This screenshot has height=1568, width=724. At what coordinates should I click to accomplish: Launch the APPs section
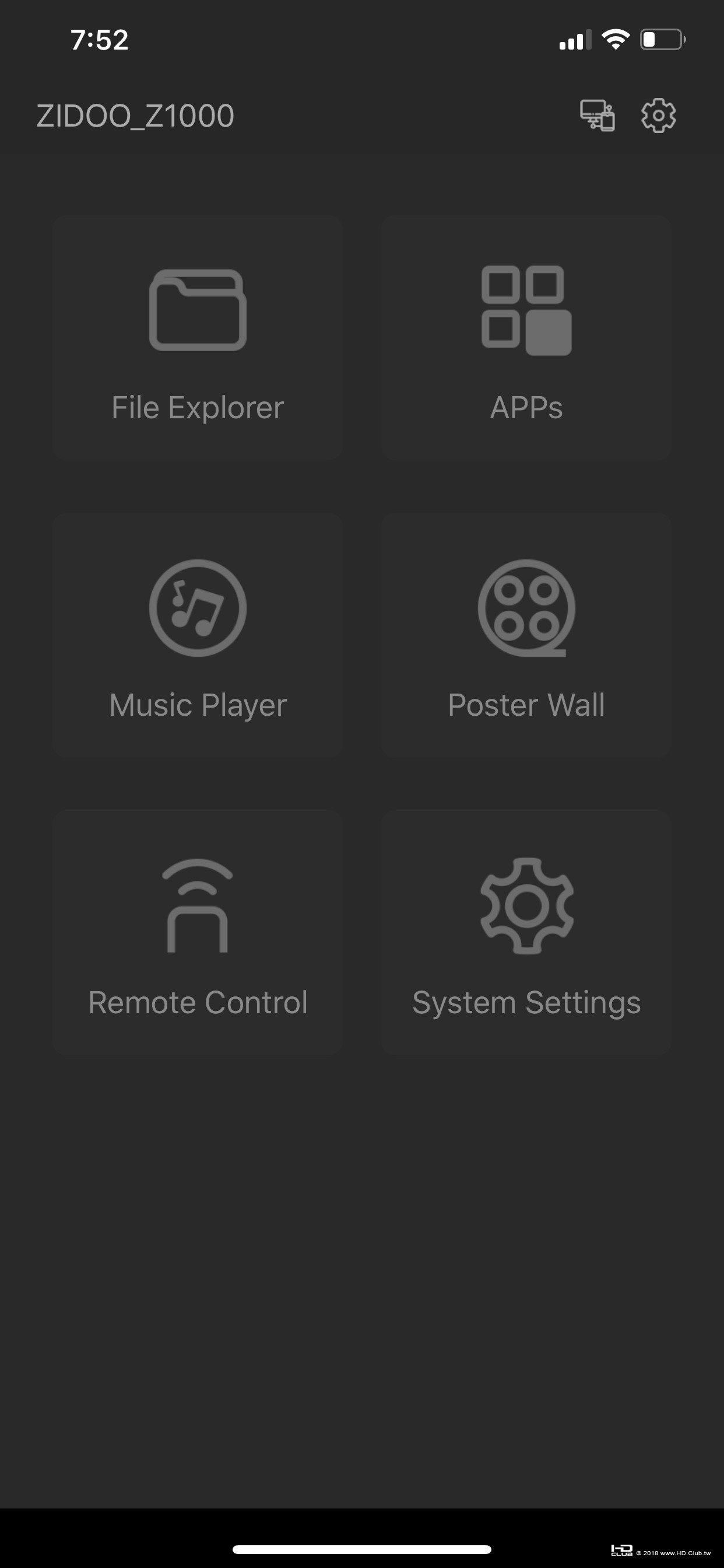[x=526, y=338]
